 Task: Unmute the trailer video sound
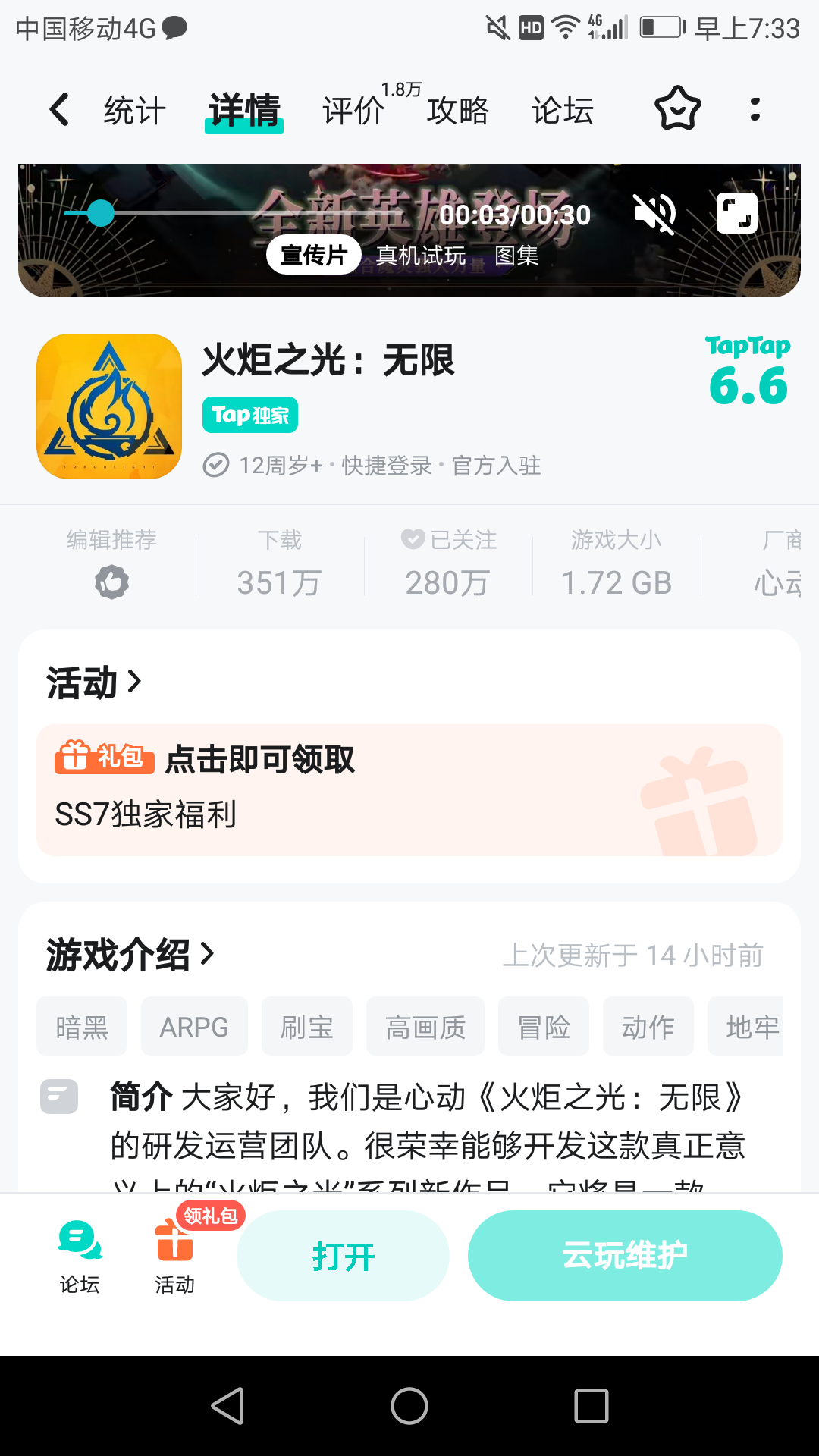click(655, 213)
